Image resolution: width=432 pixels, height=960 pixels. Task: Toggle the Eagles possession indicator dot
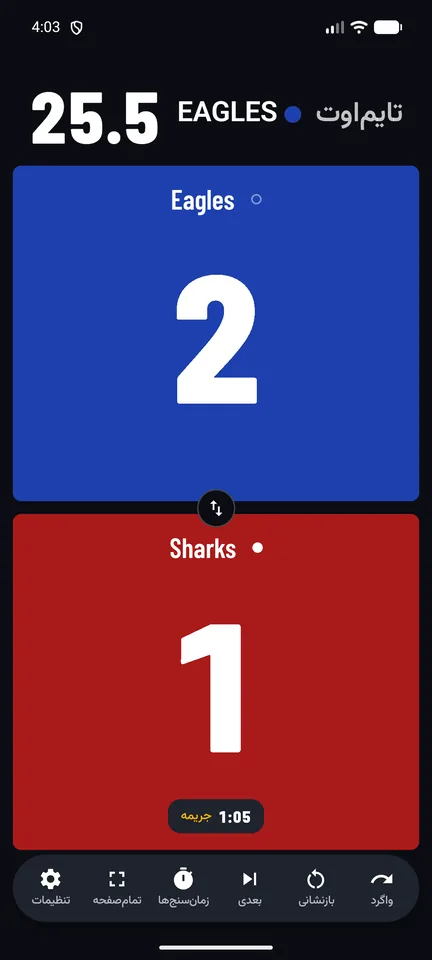(256, 200)
